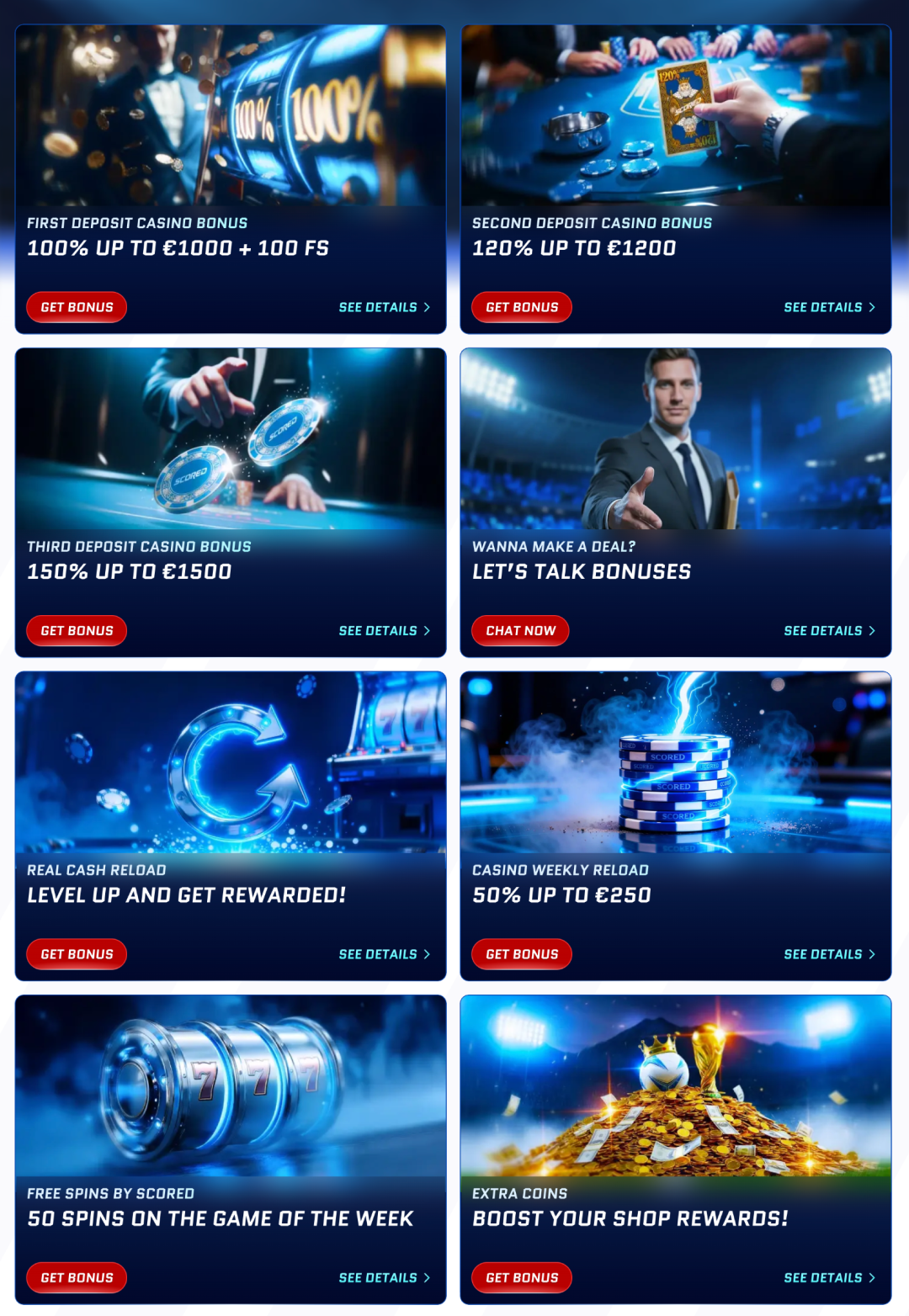The width and height of the screenshot is (909, 1316).
Task: View details for third deposit casino bonus
Action: (x=384, y=630)
